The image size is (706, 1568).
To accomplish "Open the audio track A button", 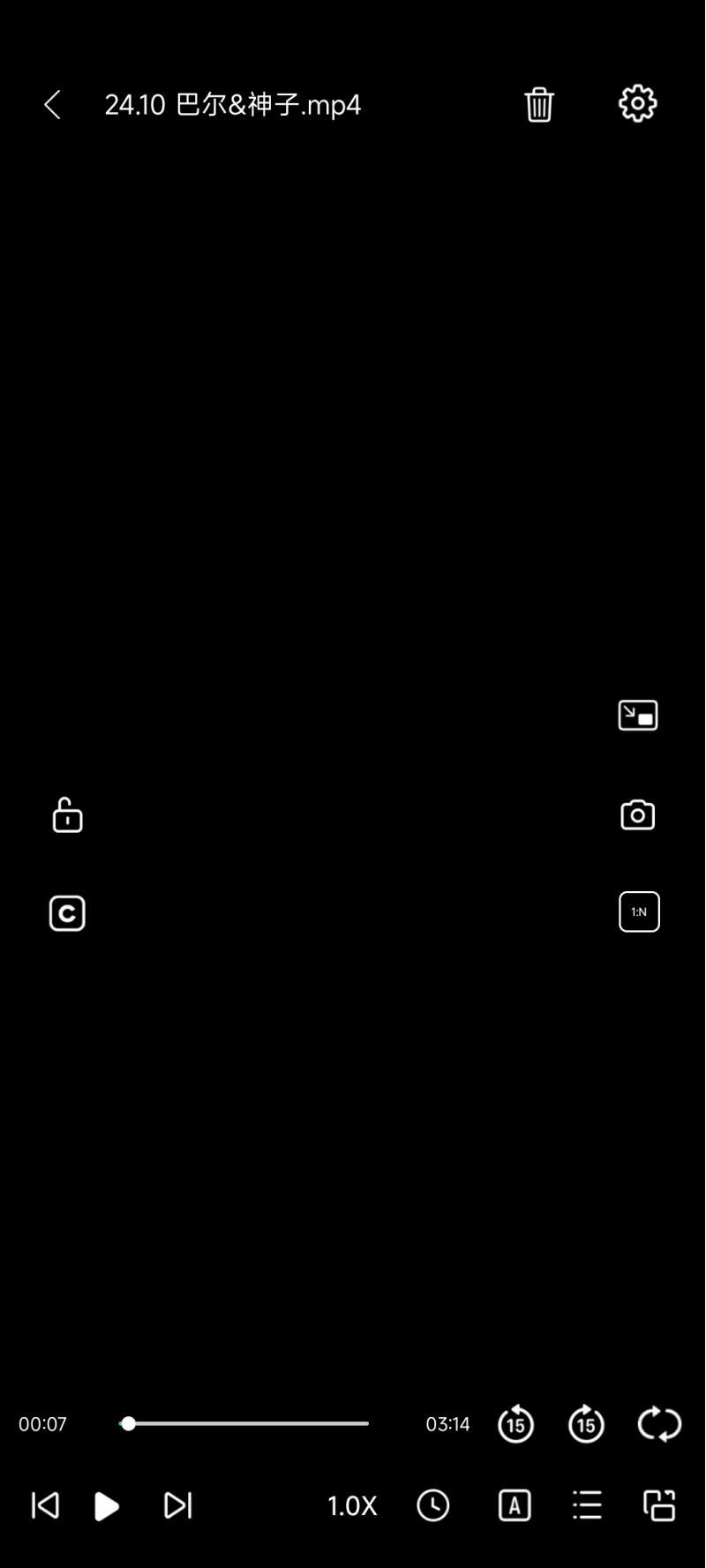I will [x=514, y=1504].
